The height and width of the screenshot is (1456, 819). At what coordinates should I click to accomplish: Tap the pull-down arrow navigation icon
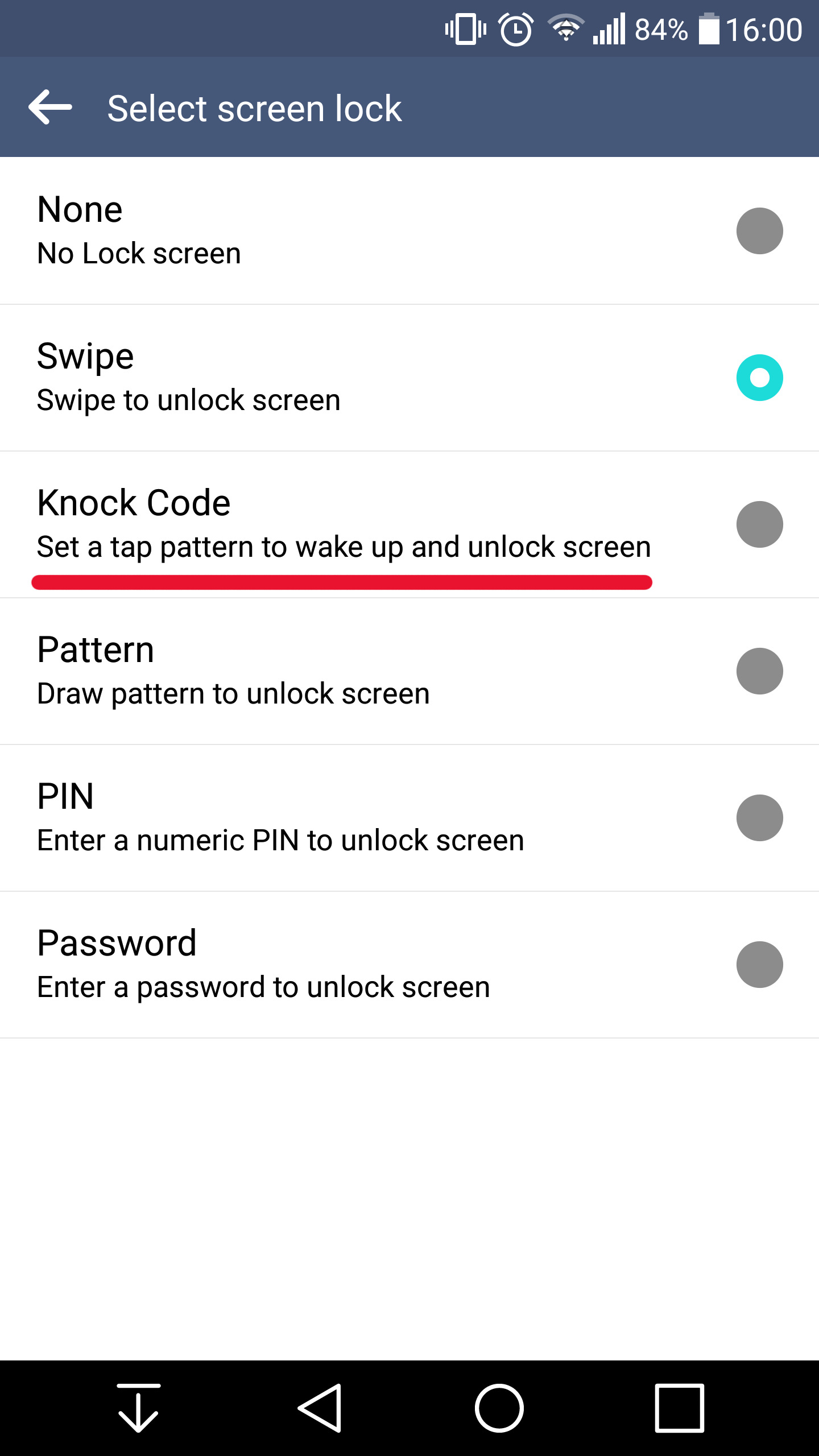(x=138, y=1408)
